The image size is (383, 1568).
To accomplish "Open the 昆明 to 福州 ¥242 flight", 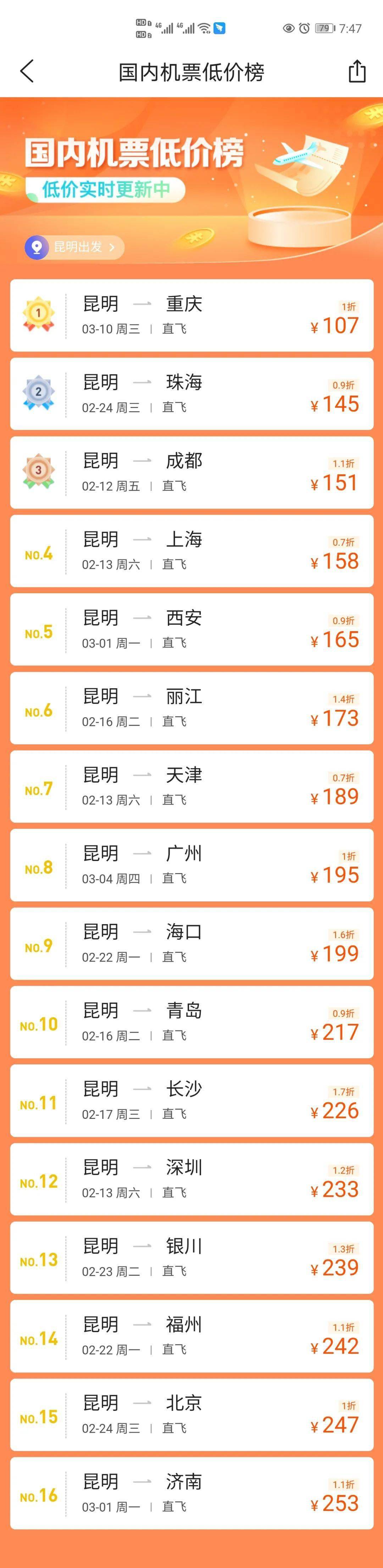I will click(191, 1336).
